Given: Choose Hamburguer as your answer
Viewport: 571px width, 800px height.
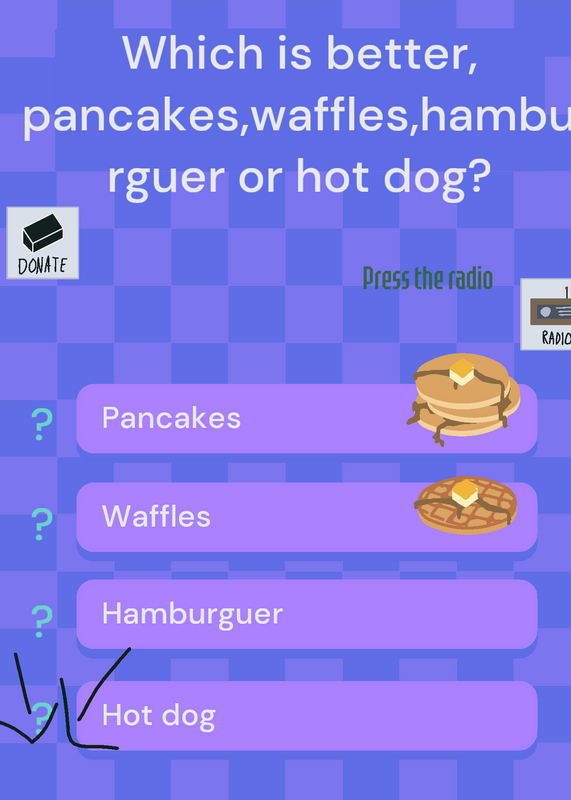Looking at the screenshot, I should [307, 614].
